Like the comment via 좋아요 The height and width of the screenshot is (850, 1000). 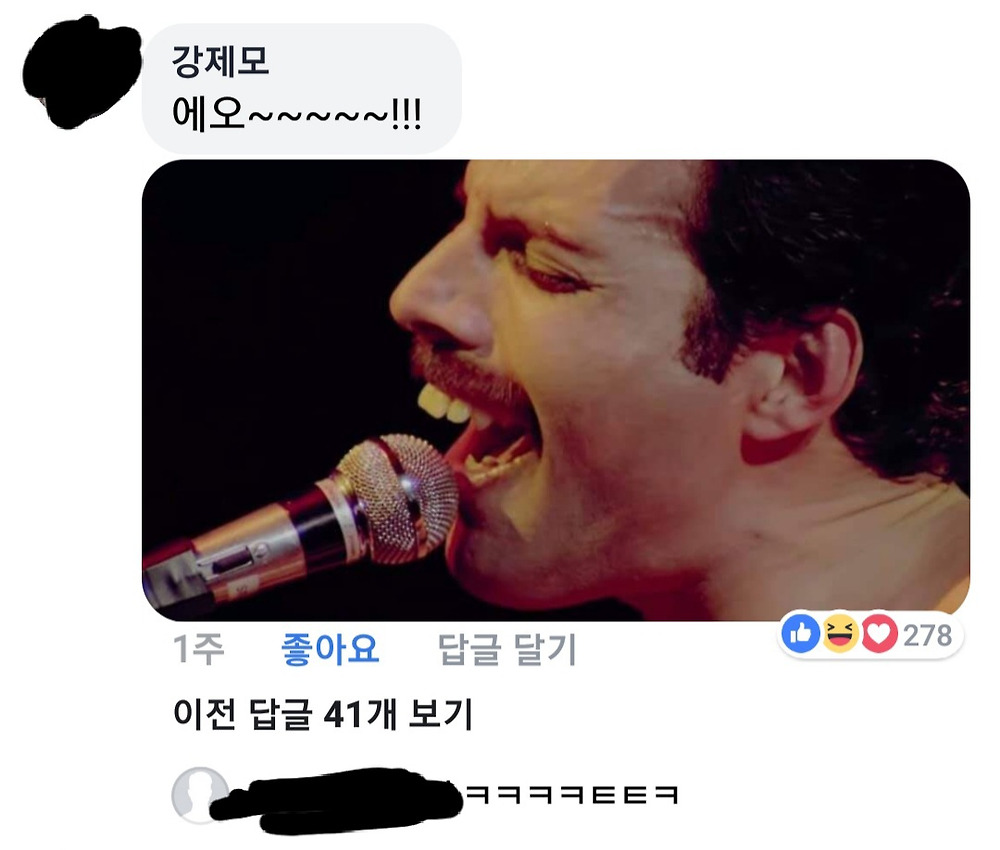(x=331, y=651)
